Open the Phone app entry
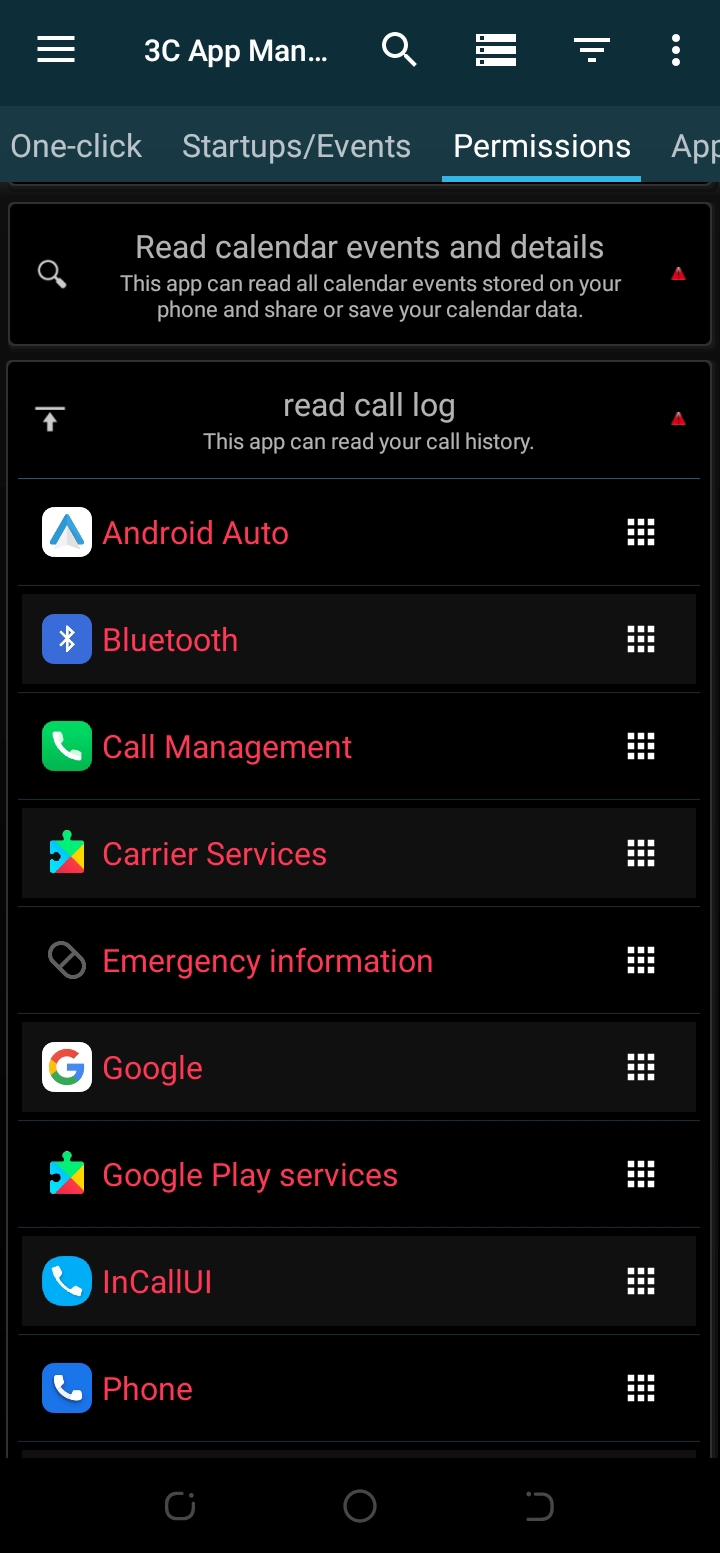 tap(147, 1389)
